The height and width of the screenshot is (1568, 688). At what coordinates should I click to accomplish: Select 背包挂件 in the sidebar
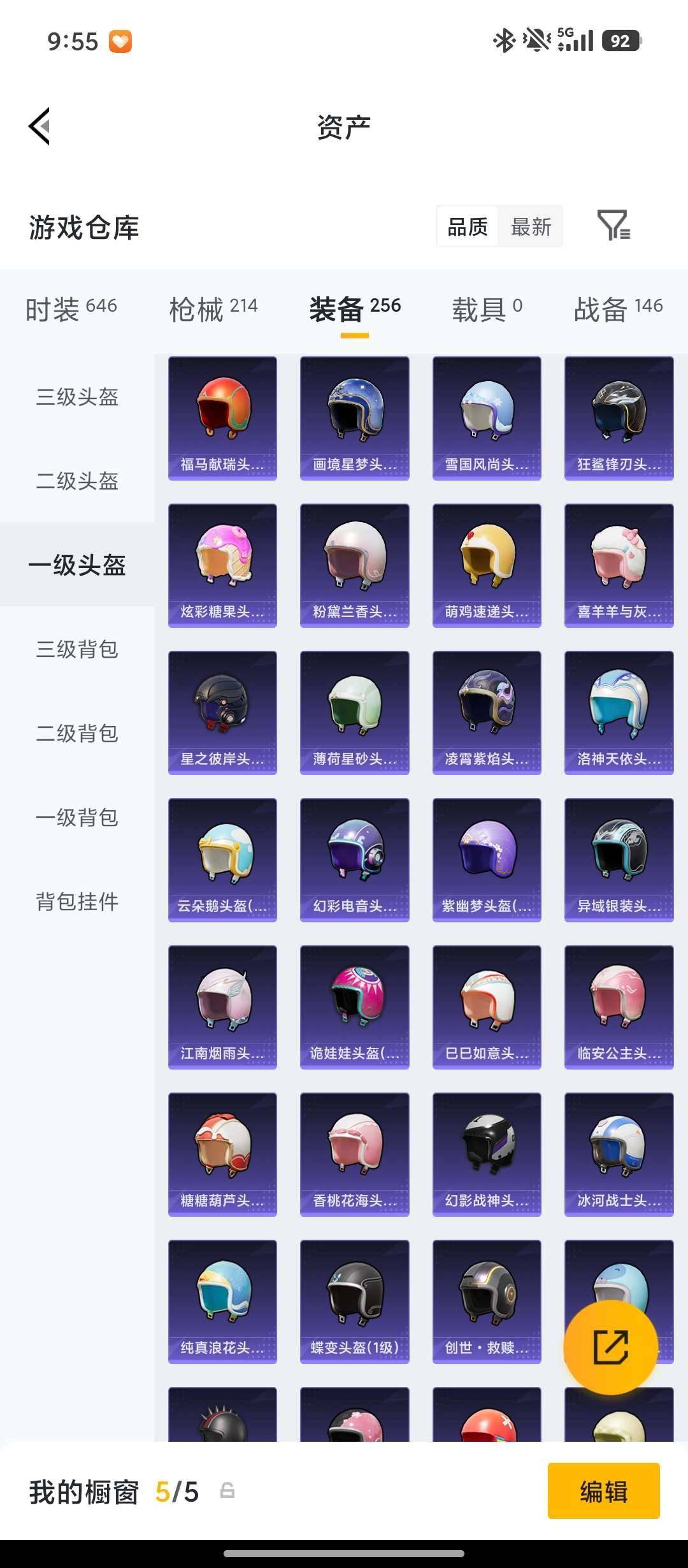pos(76,902)
